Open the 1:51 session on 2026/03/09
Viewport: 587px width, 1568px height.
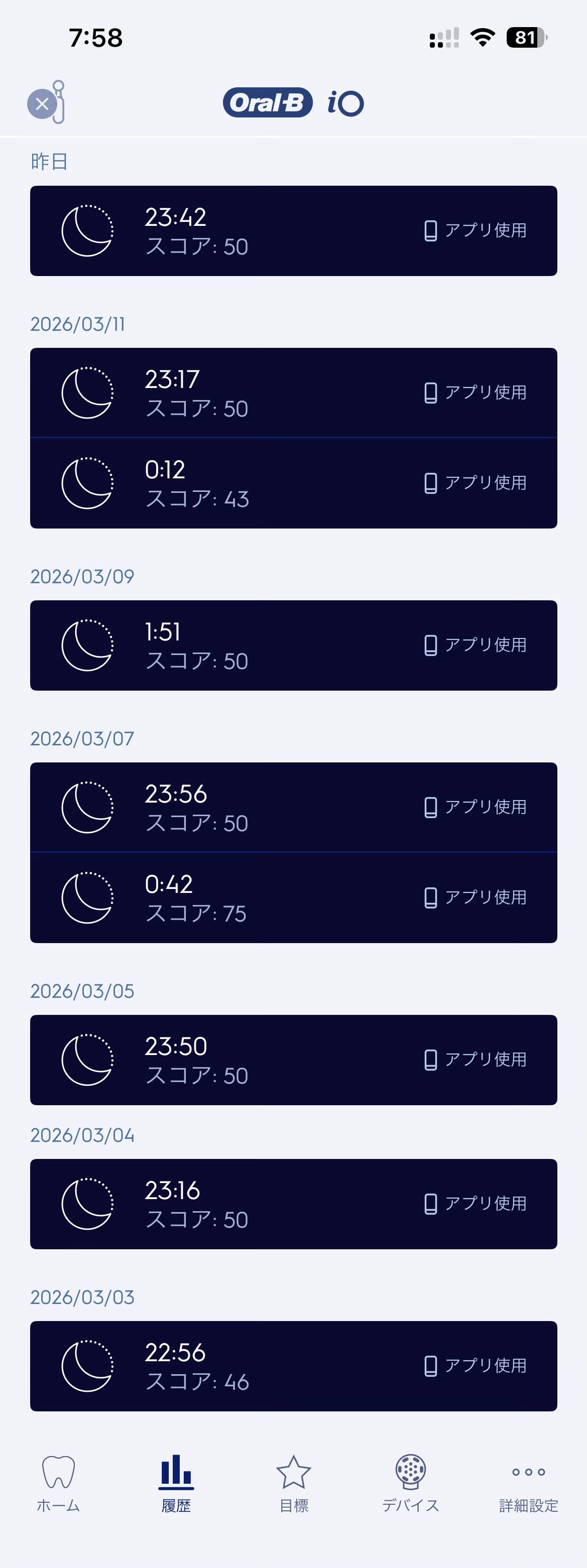tap(293, 645)
